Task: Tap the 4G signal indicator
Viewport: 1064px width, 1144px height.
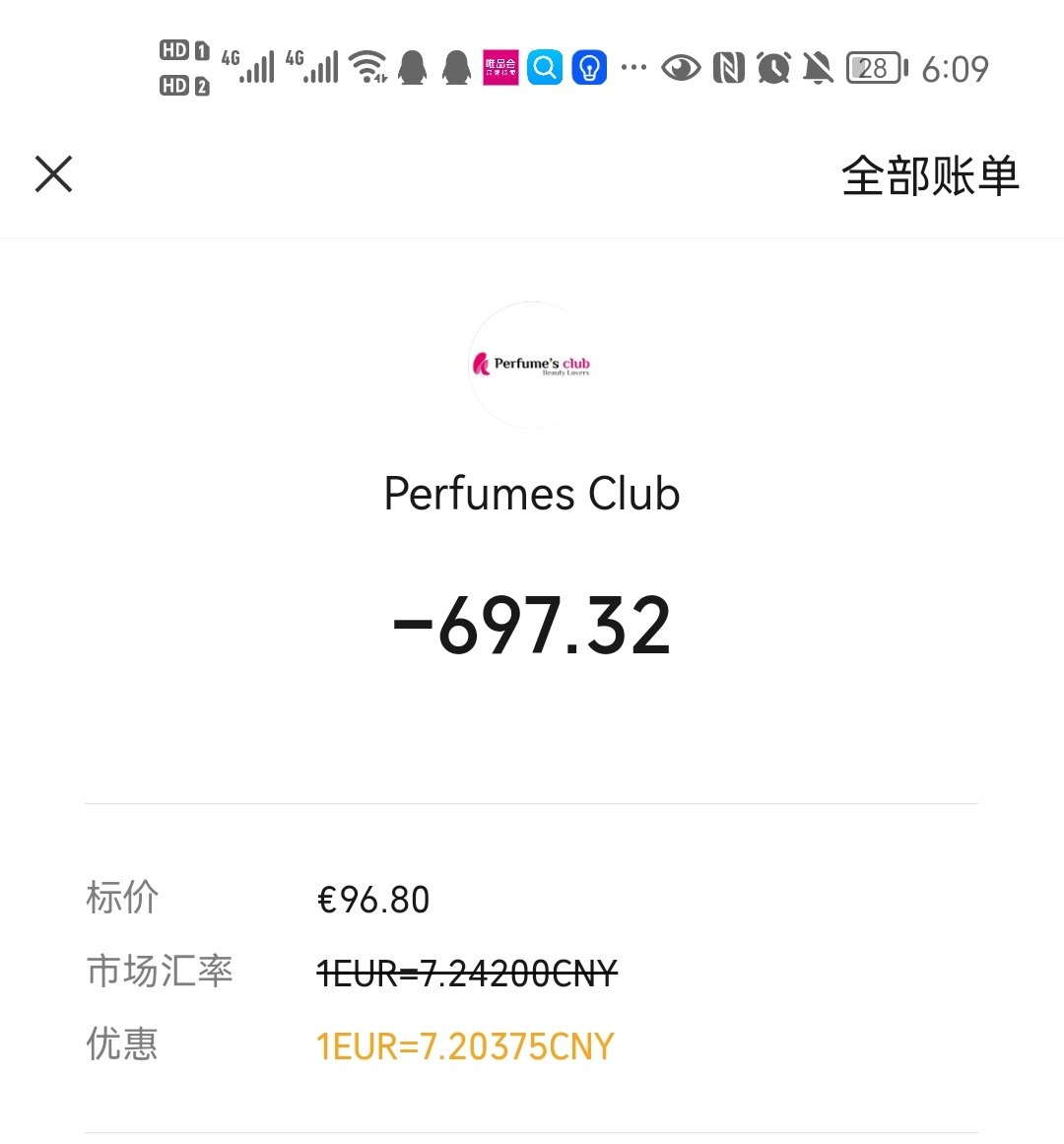Action: 251,67
